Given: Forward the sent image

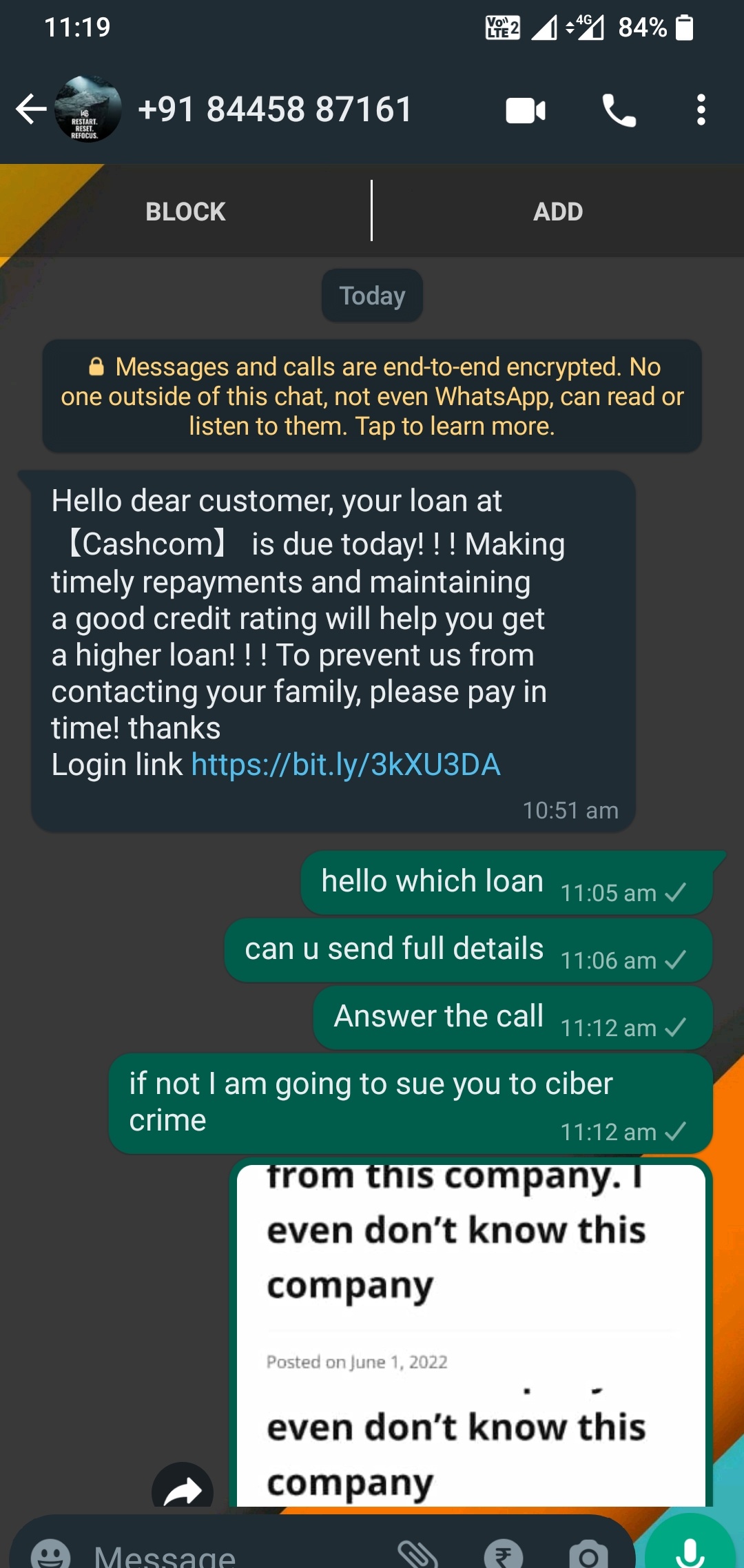Looking at the screenshot, I should coord(183,1488).
